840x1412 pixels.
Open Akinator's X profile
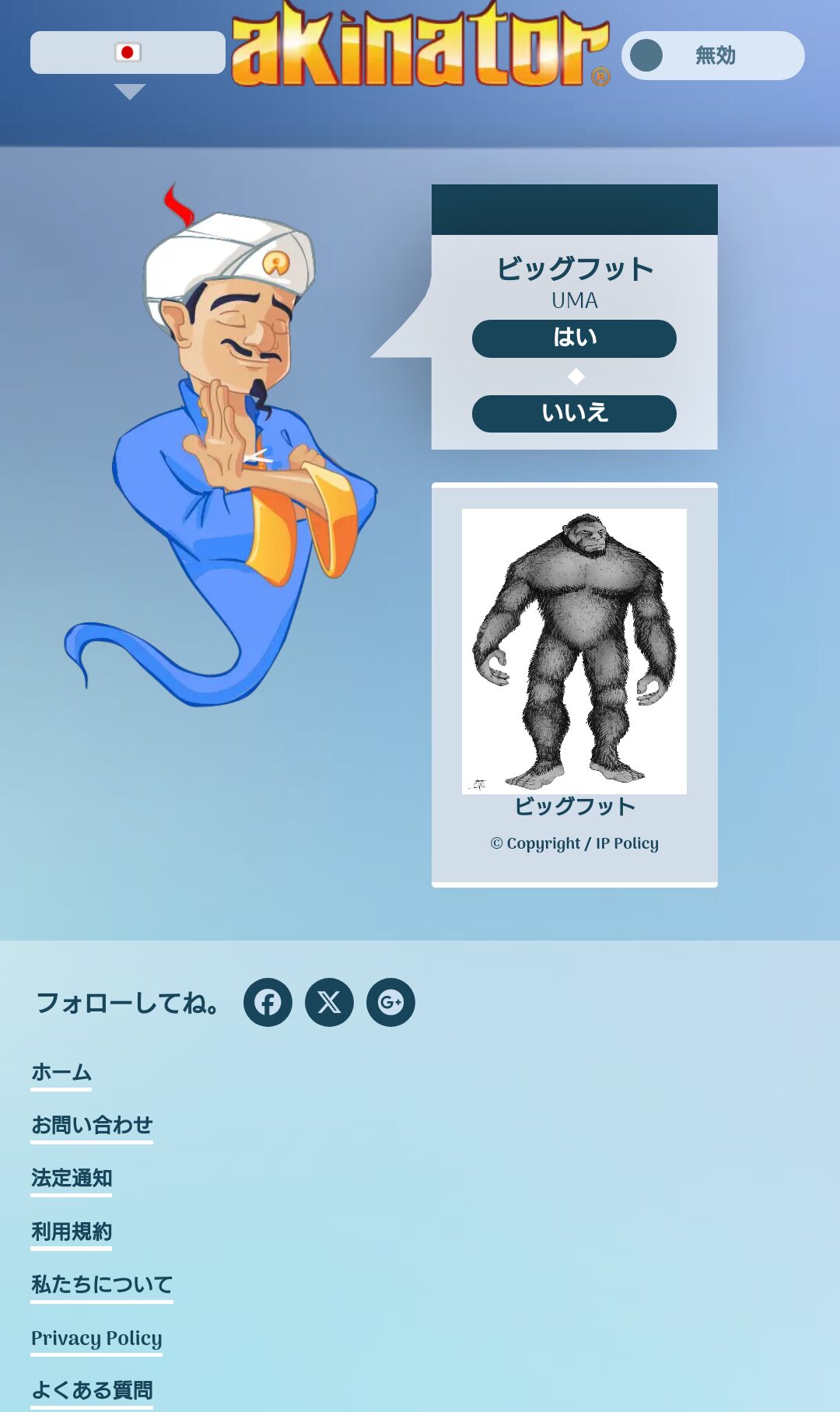pos(329,1002)
